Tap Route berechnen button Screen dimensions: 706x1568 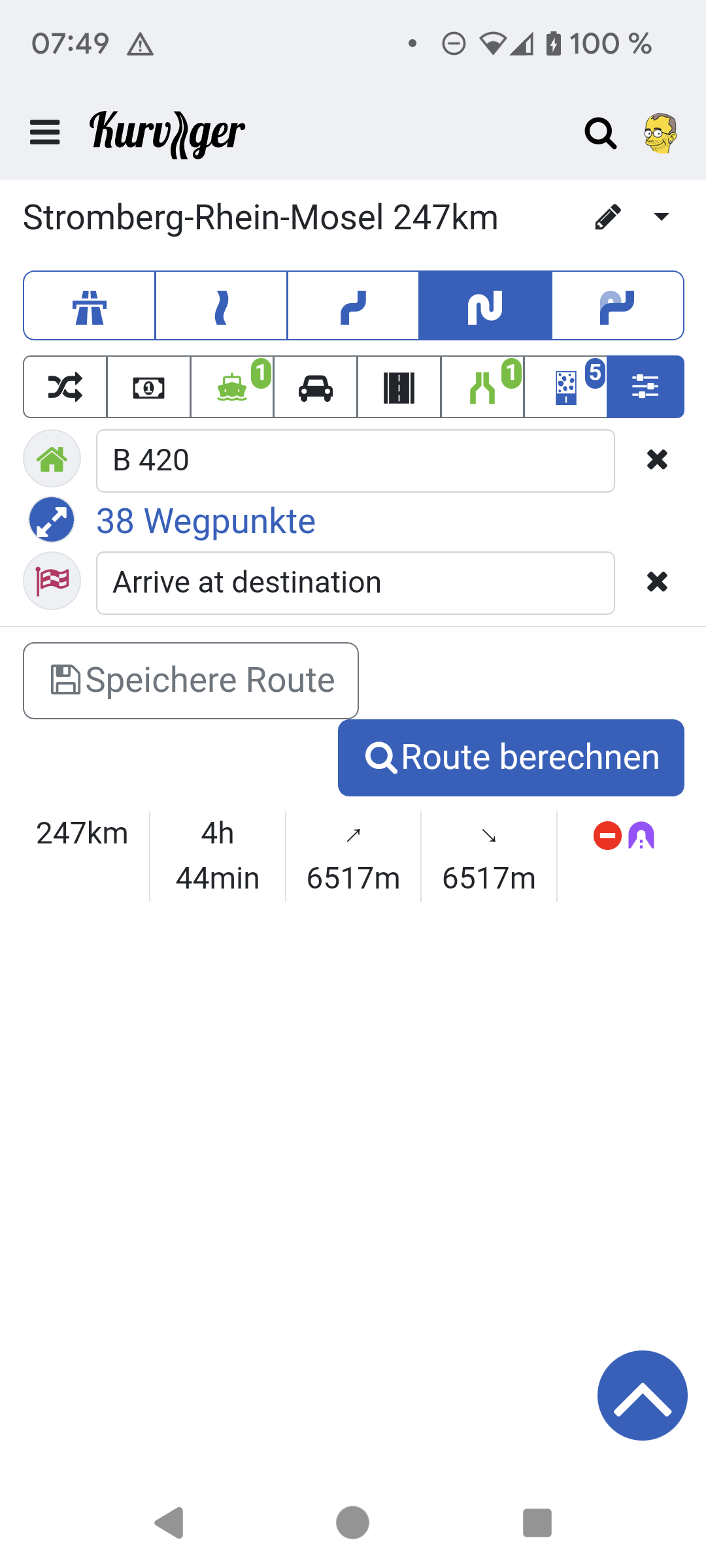pyautogui.click(x=511, y=758)
